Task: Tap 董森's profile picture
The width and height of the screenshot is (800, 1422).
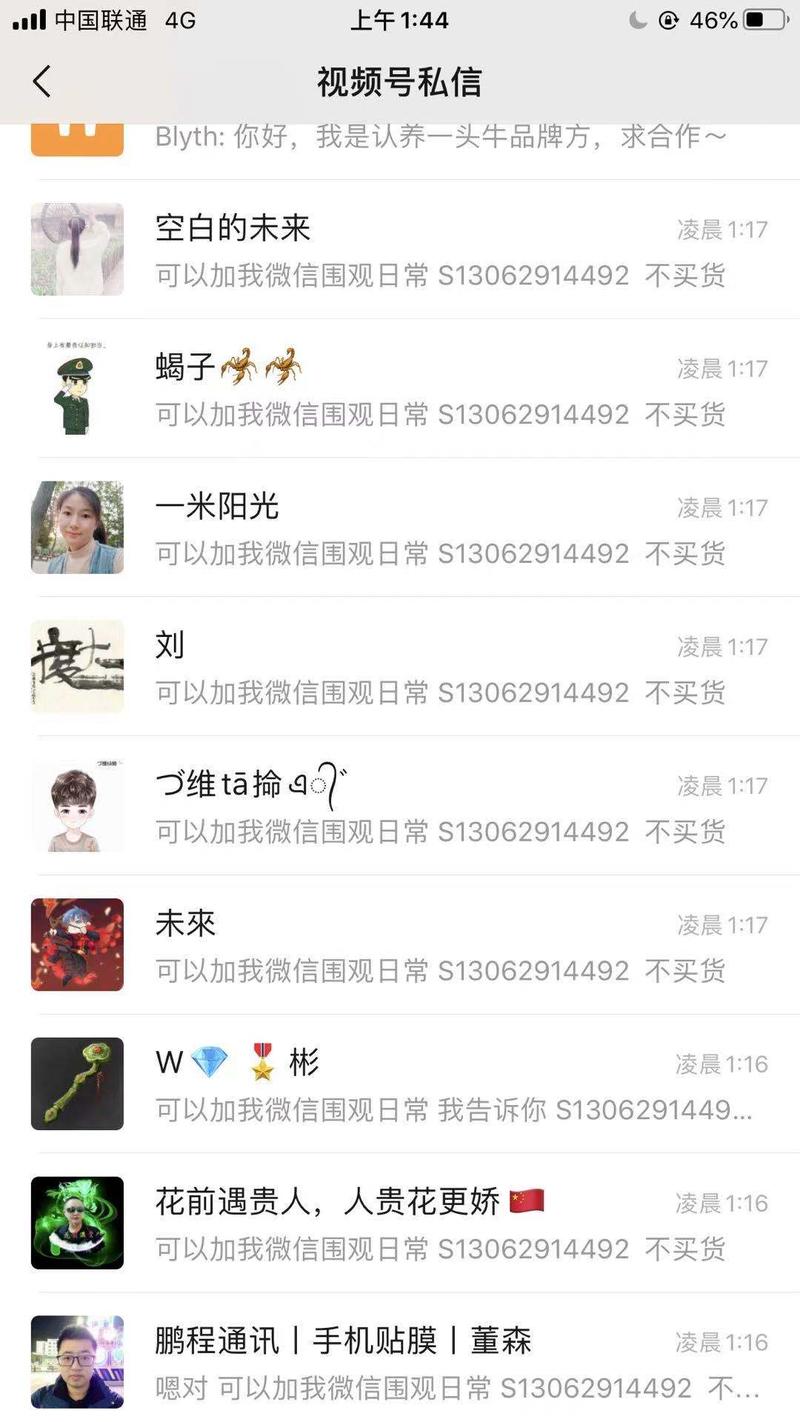Action: pos(77,1360)
